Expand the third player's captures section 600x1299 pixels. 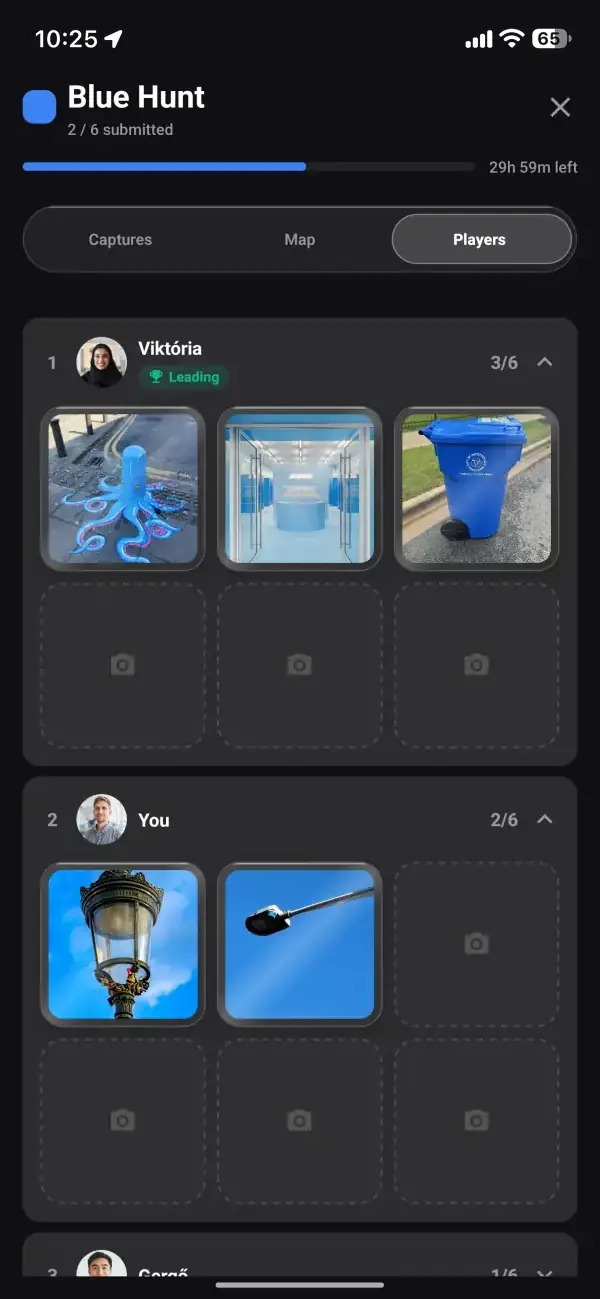point(545,1274)
